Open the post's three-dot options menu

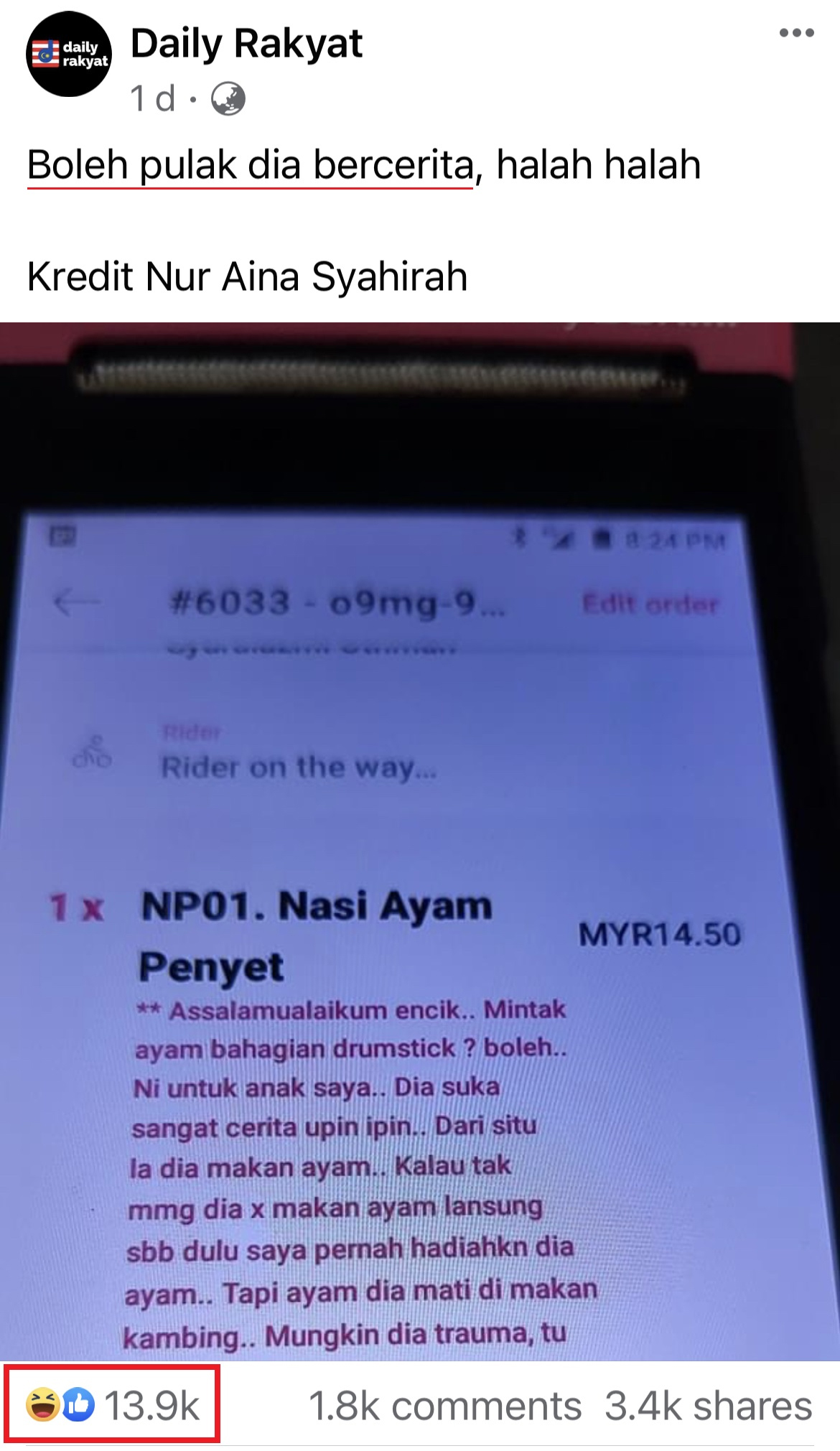coord(796,33)
